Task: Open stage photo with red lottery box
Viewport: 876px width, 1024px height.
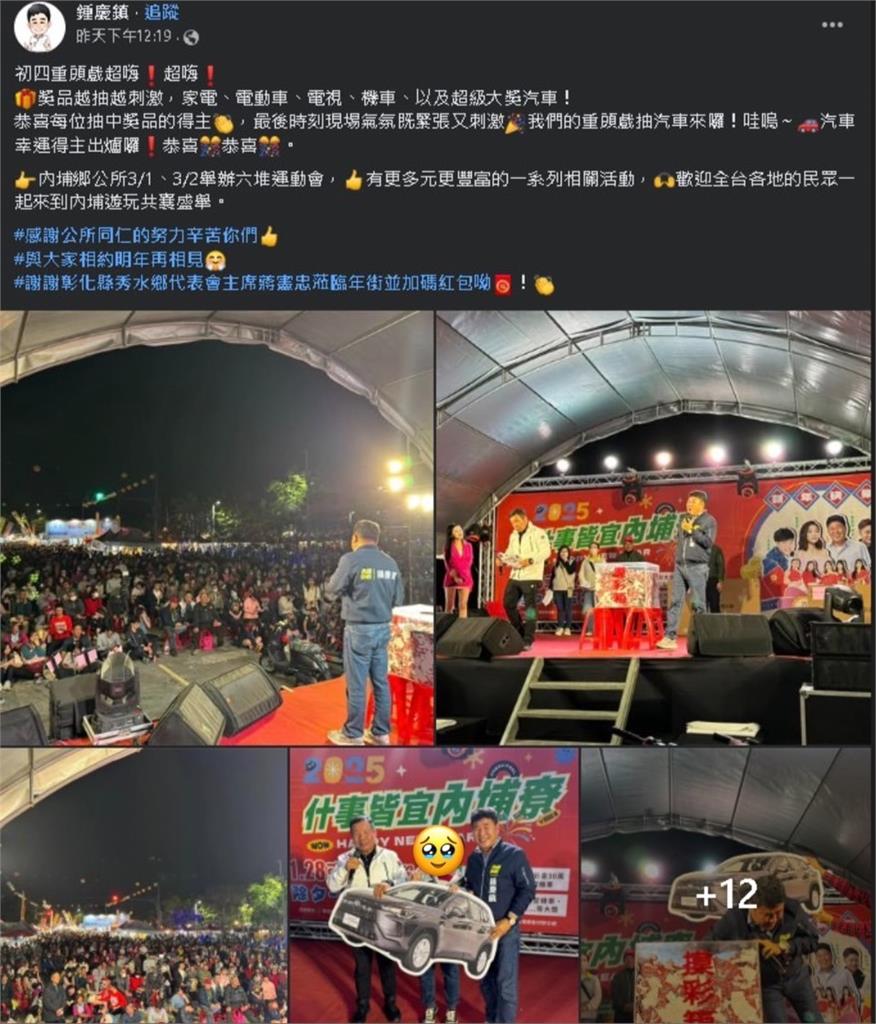Action: pyautogui.click(x=654, y=528)
